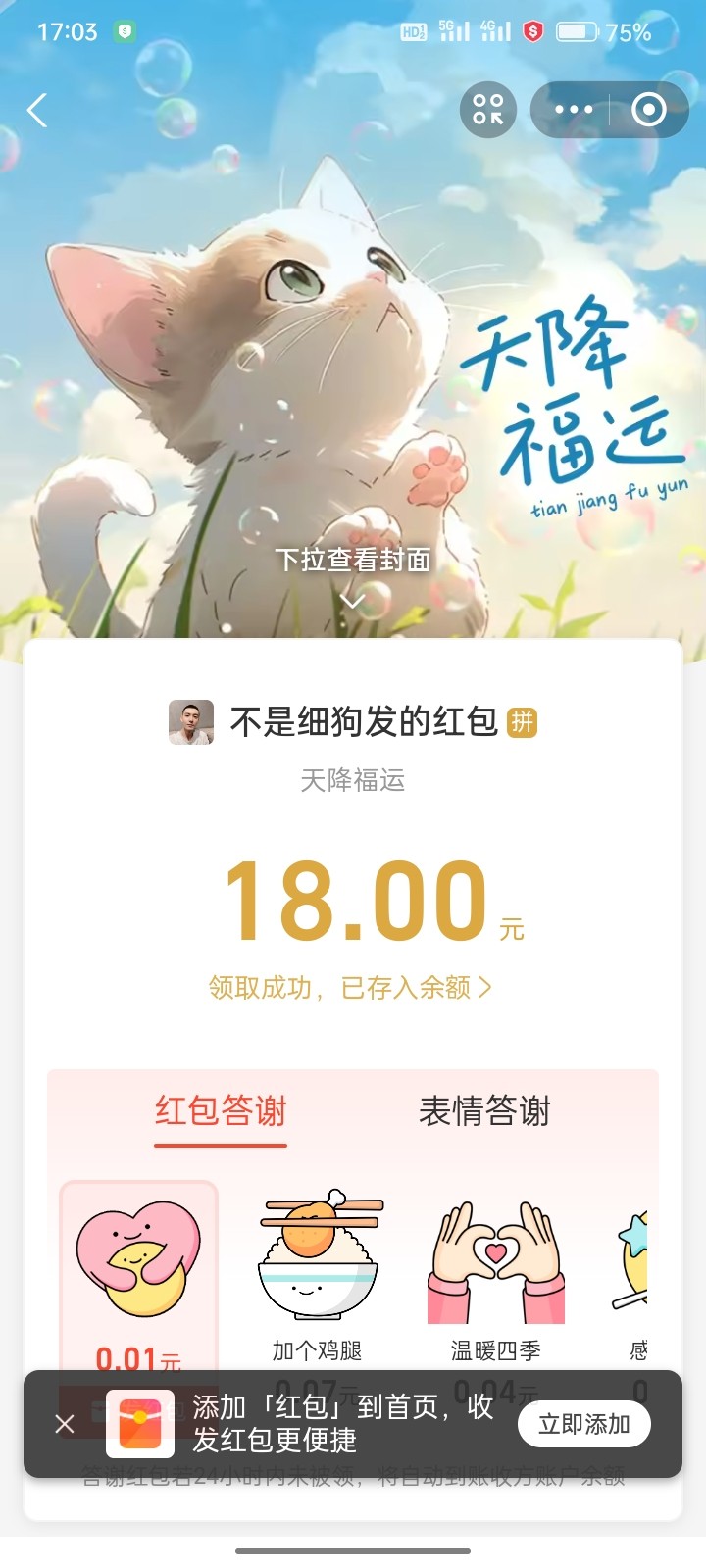Screen dimensions: 706x1568
Task: Open 领取成功，已存入余额 balance link
Action: 350,987
